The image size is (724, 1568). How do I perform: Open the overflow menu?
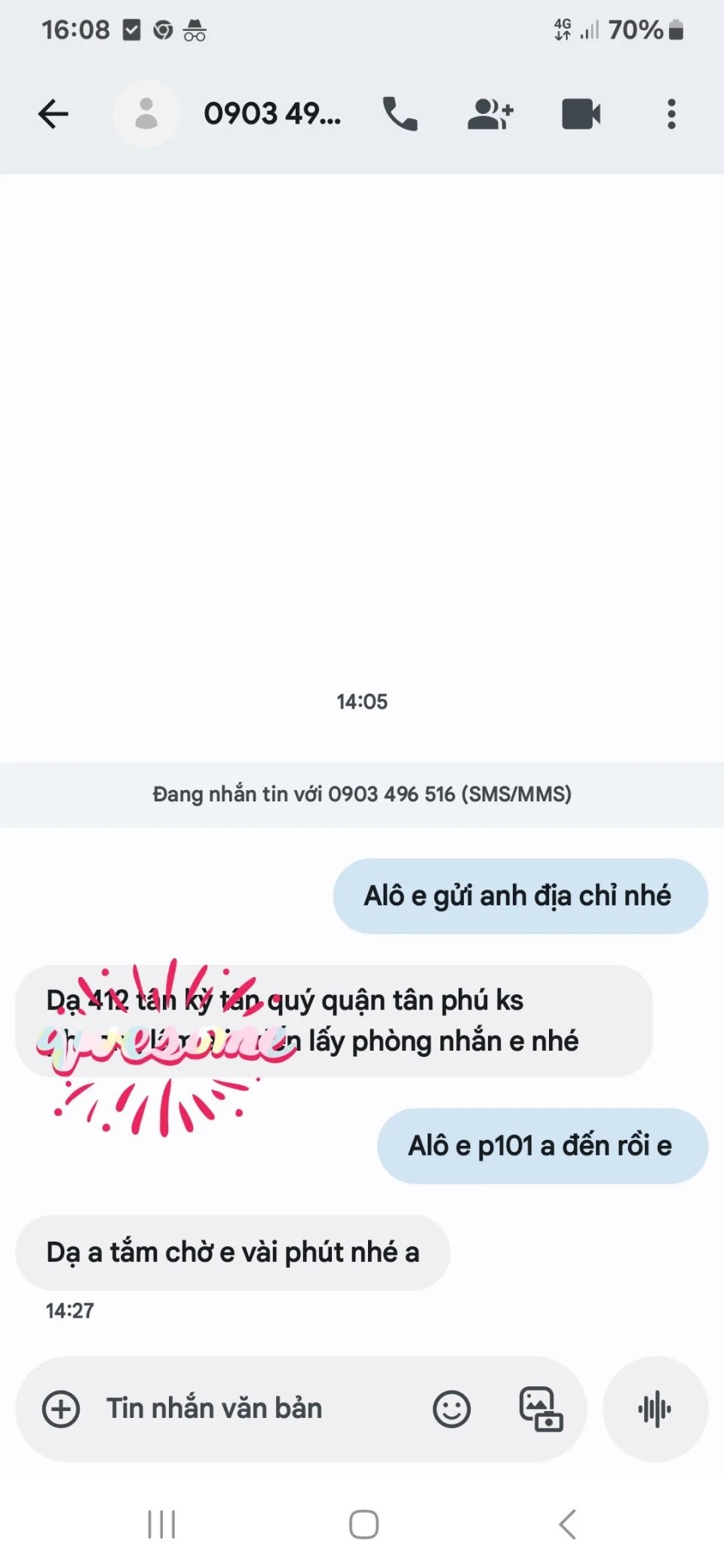pos(671,115)
